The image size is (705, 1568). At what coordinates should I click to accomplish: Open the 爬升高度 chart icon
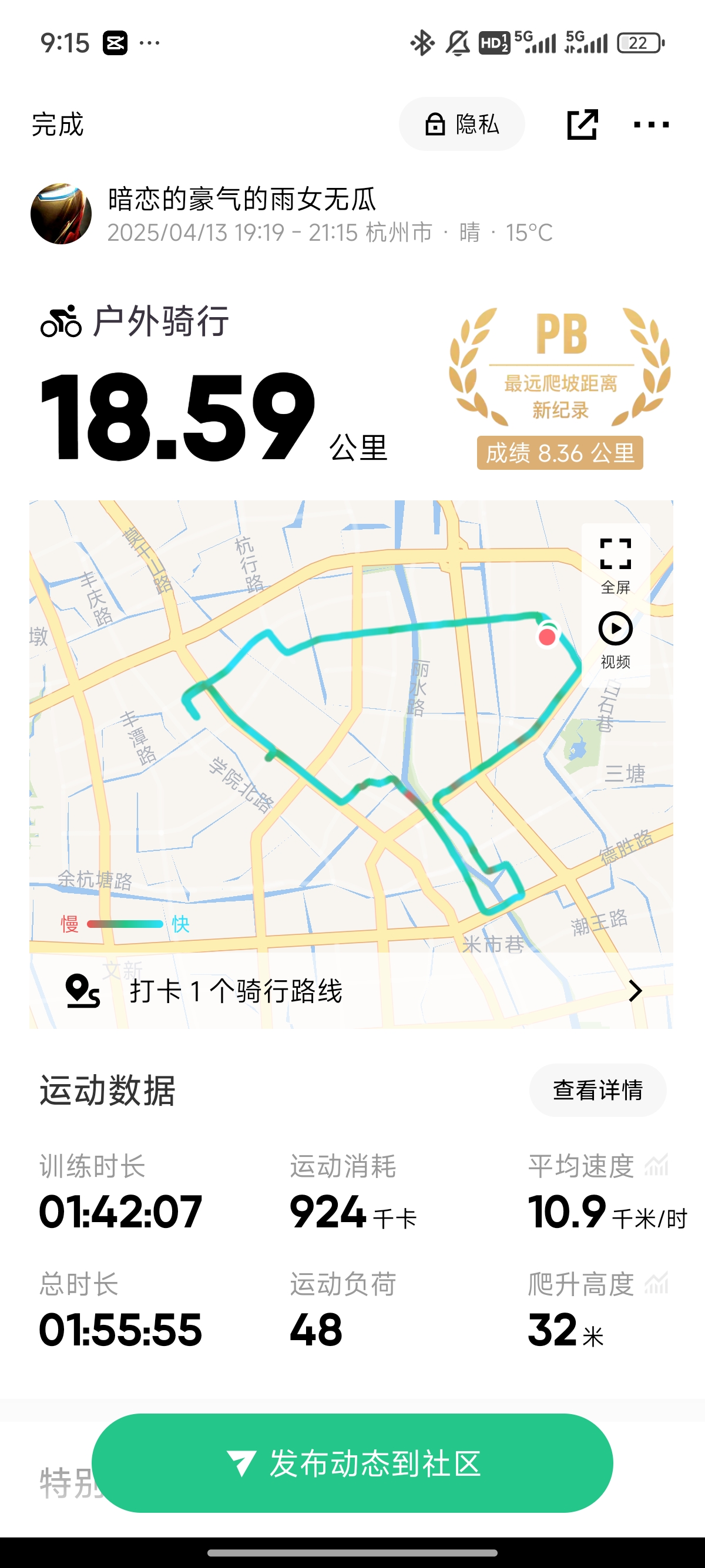656,1284
